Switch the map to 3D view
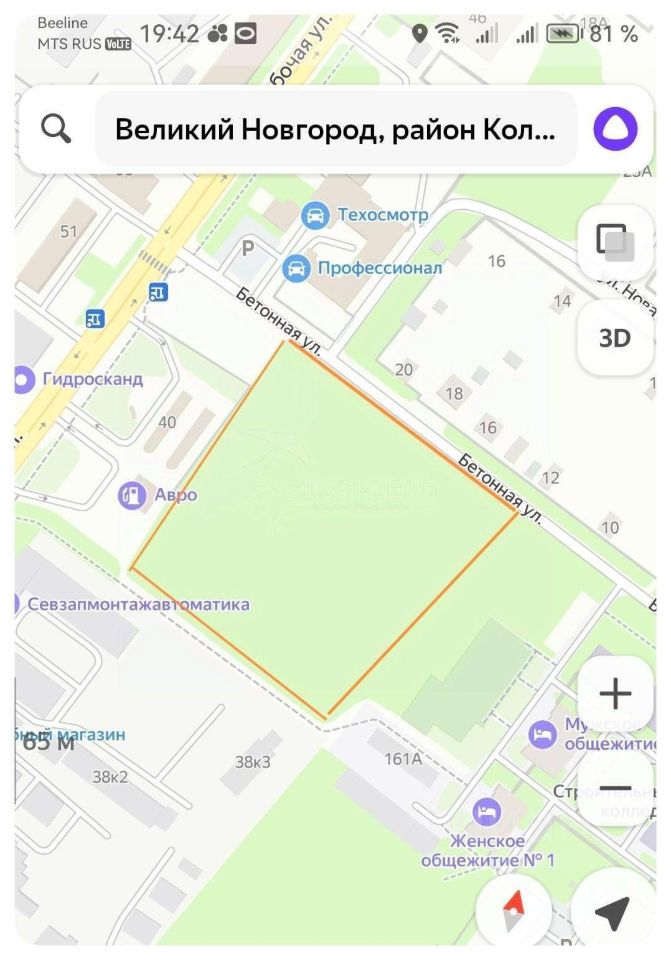This screenshot has width=671, height=960. (x=614, y=338)
